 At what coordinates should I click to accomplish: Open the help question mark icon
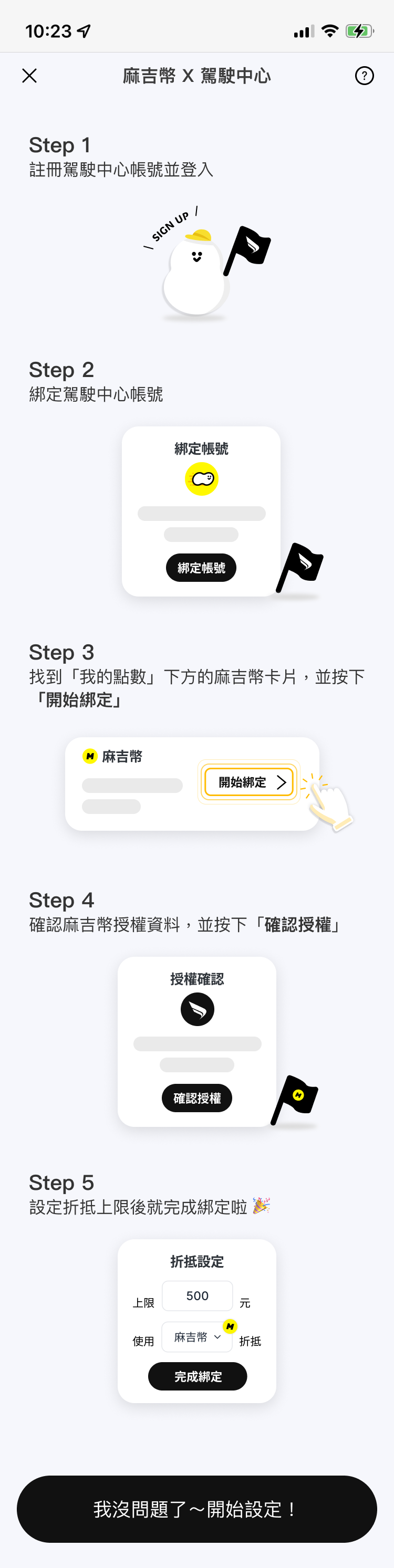(364, 76)
